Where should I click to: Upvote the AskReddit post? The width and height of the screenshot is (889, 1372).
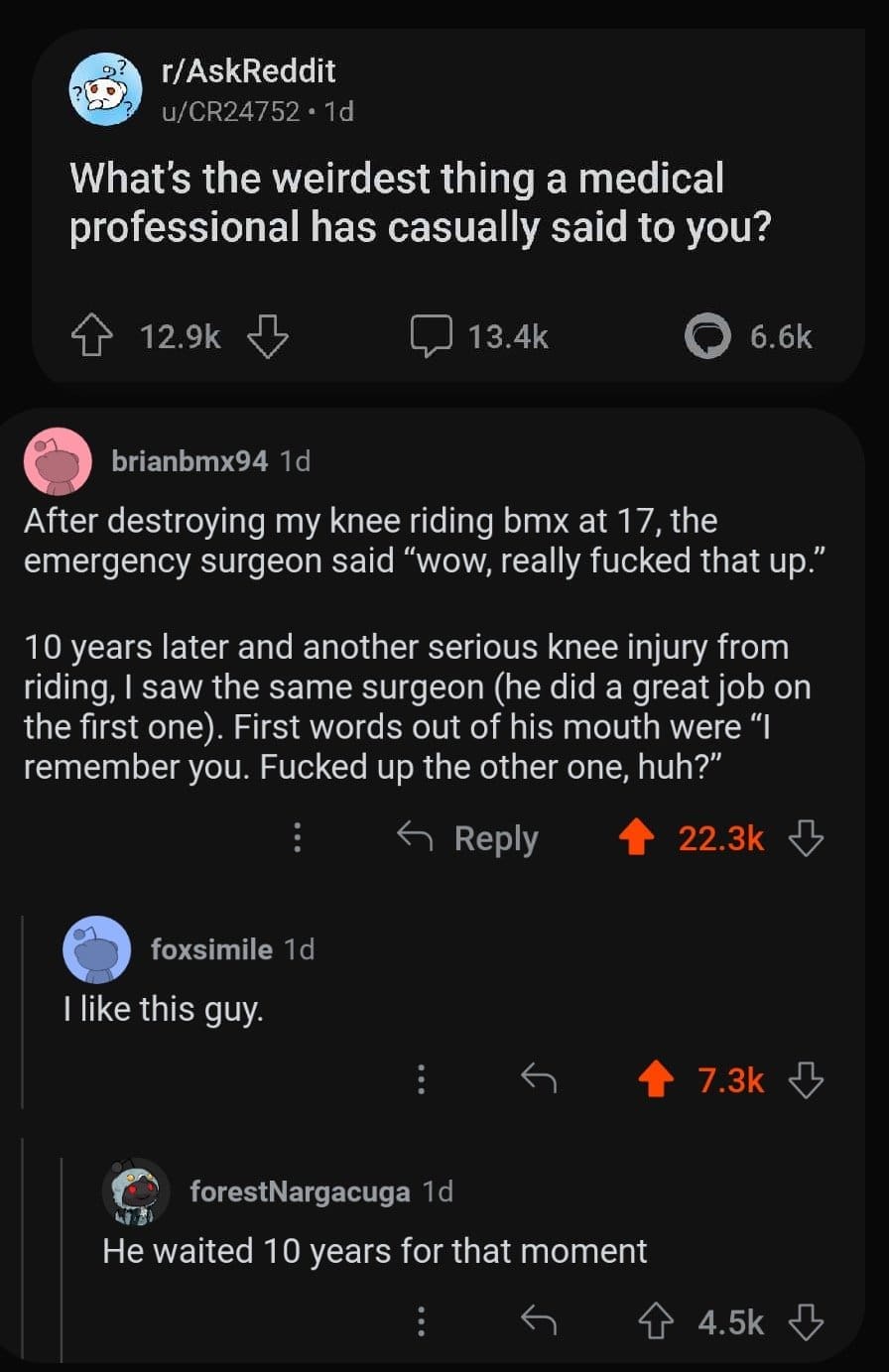(90, 337)
